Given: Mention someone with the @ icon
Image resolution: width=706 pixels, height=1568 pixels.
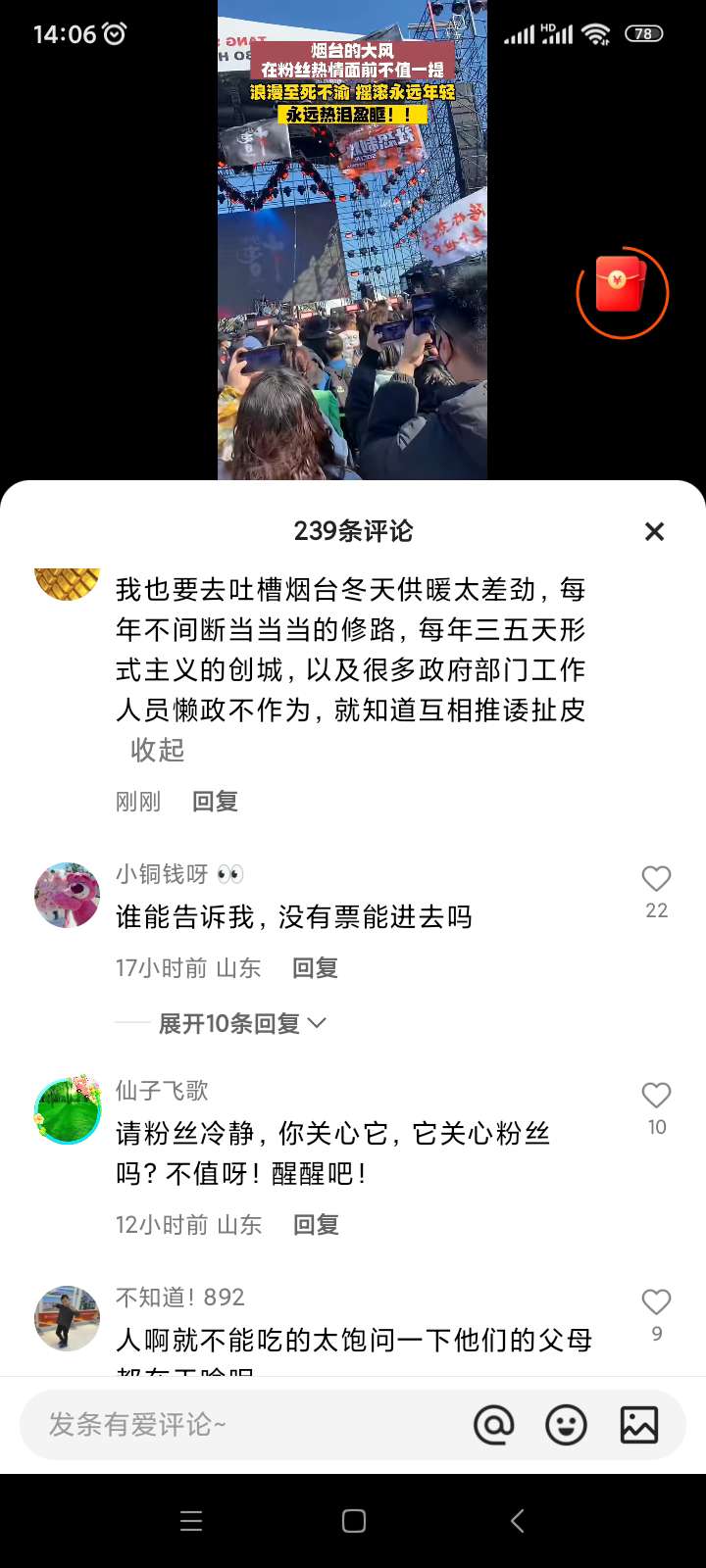Looking at the screenshot, I should [493, 1425].
